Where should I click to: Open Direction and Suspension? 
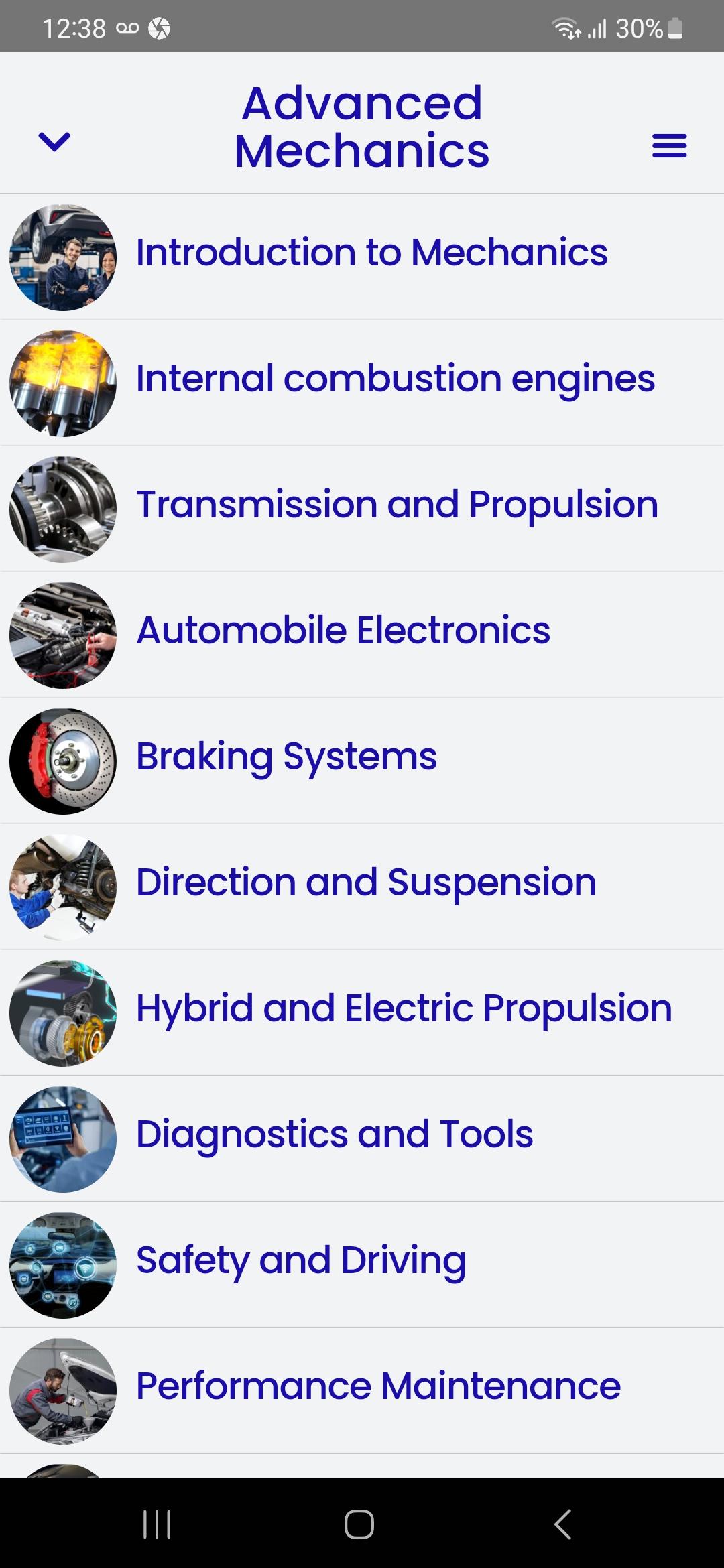click(x=366, y=883)
